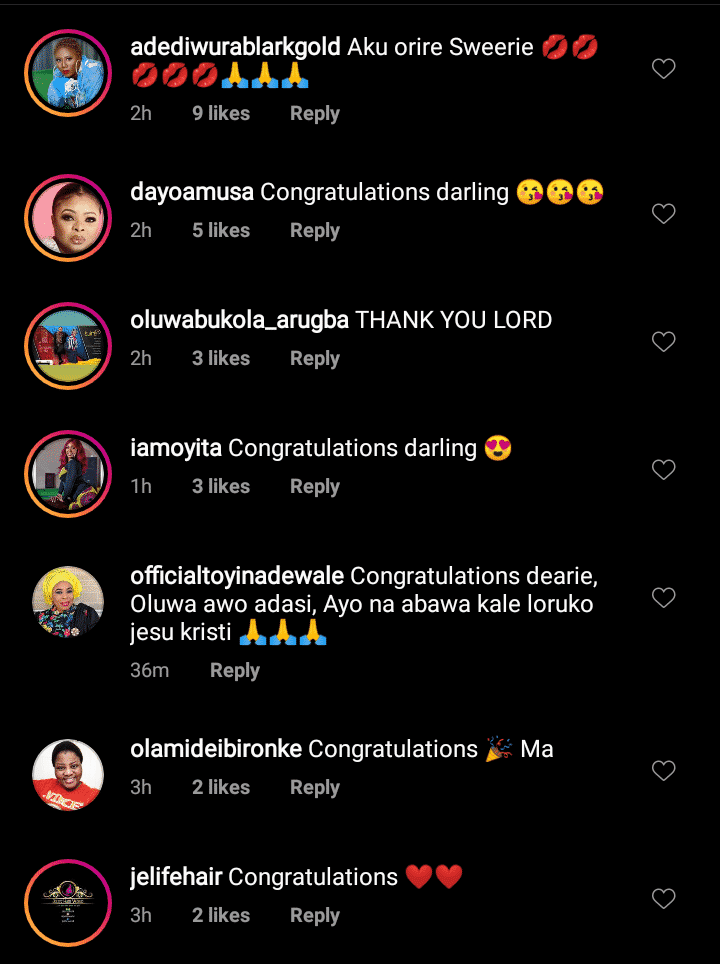The image size is (720, 964).
Task: Open the iamoyita username link
Action: (177, 449)
